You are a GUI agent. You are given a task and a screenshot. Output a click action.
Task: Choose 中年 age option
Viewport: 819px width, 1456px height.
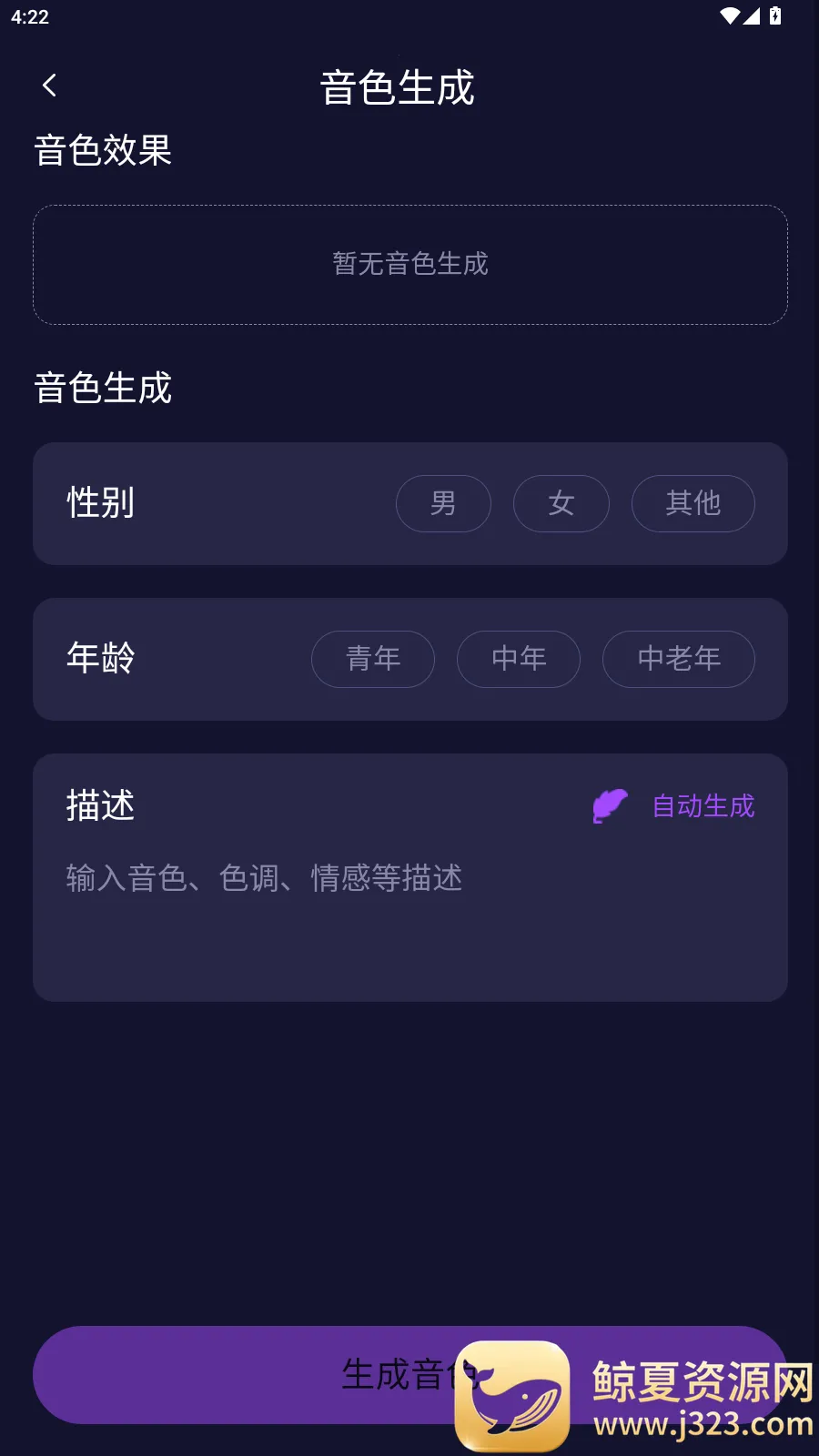[519, 659]
